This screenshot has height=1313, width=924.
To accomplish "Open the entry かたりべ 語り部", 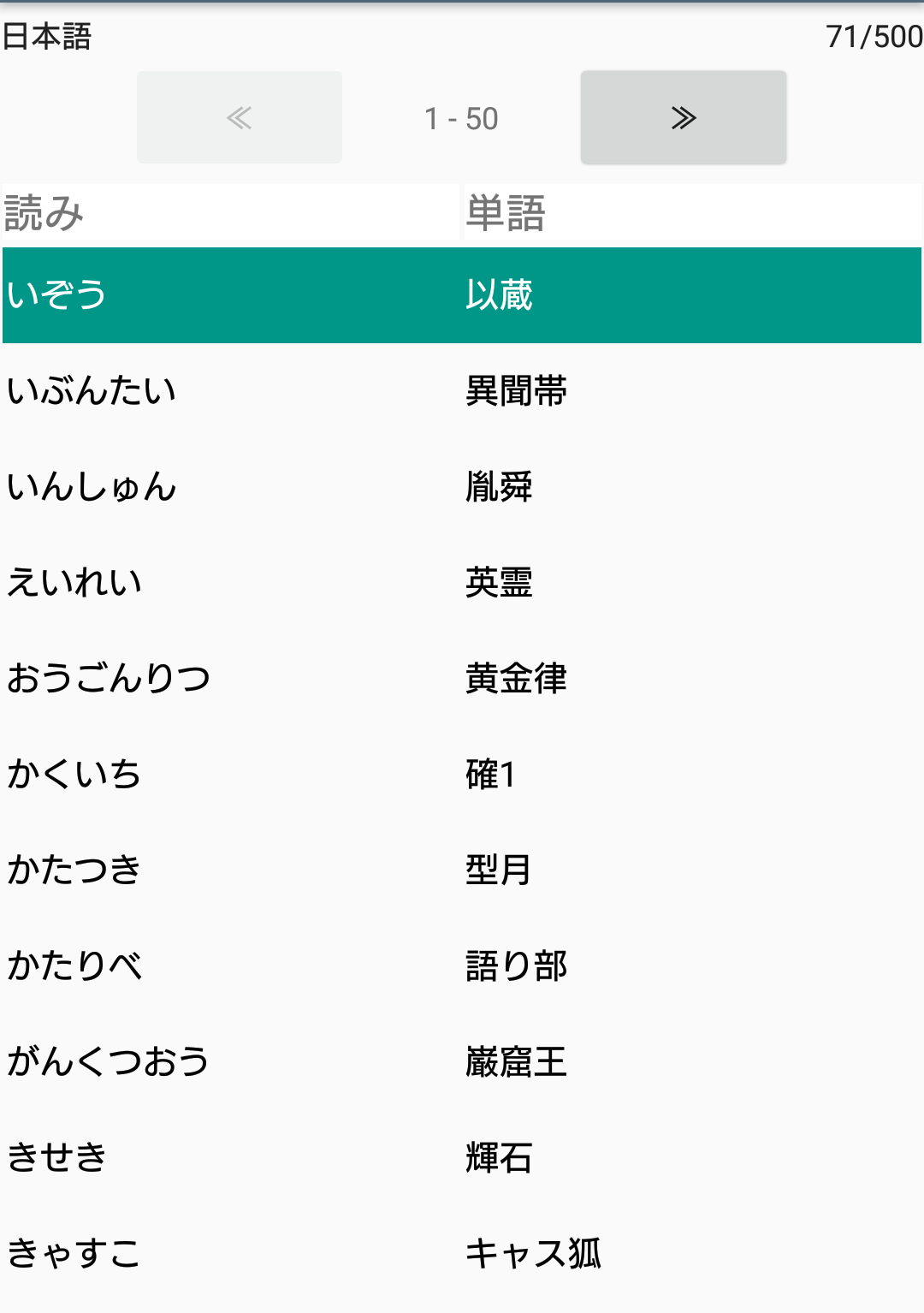I will [462, 966].
